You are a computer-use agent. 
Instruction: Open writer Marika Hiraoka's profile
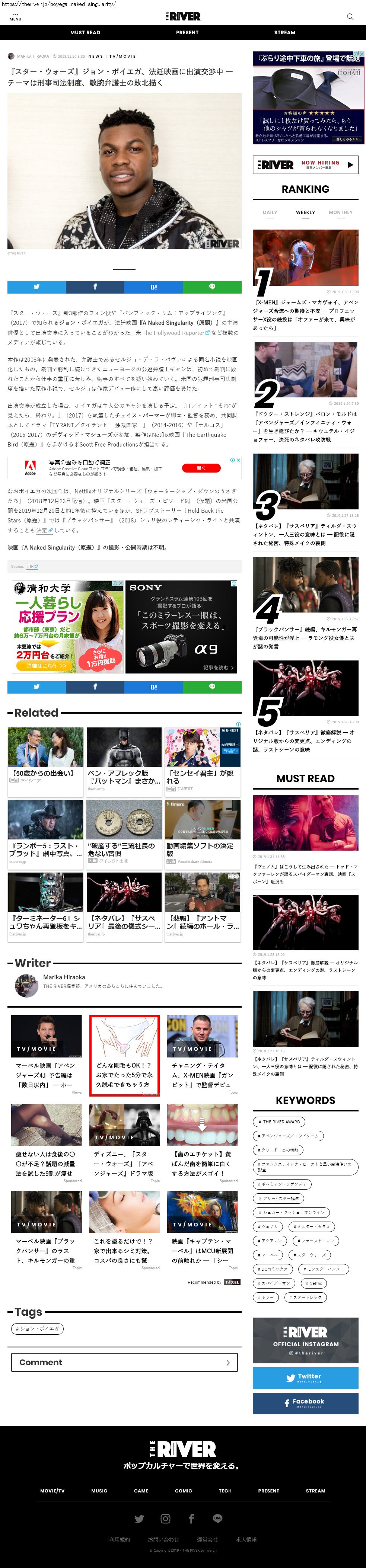click(64, 977)
